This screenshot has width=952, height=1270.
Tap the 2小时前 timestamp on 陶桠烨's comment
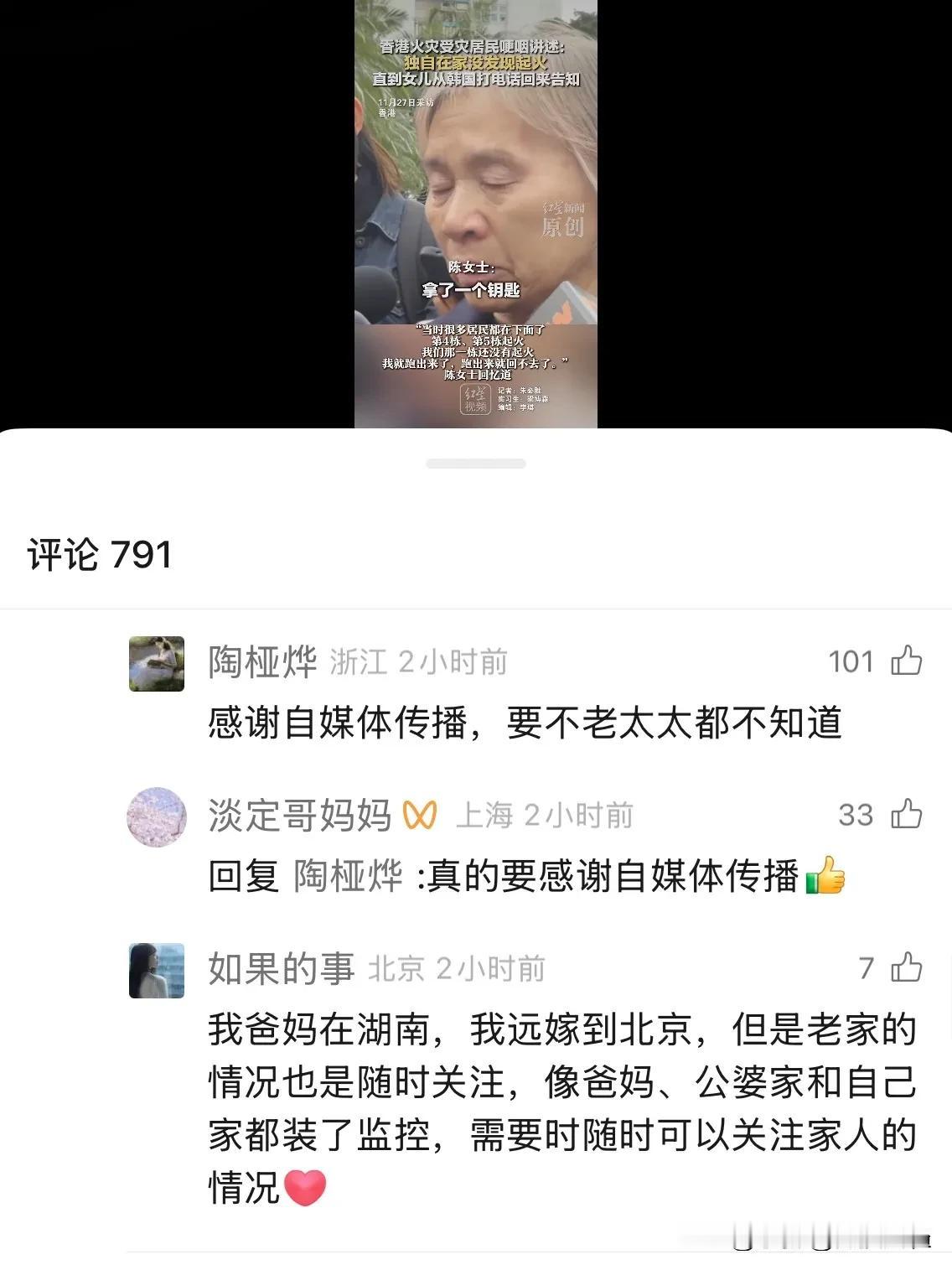[x=453, y=661]
